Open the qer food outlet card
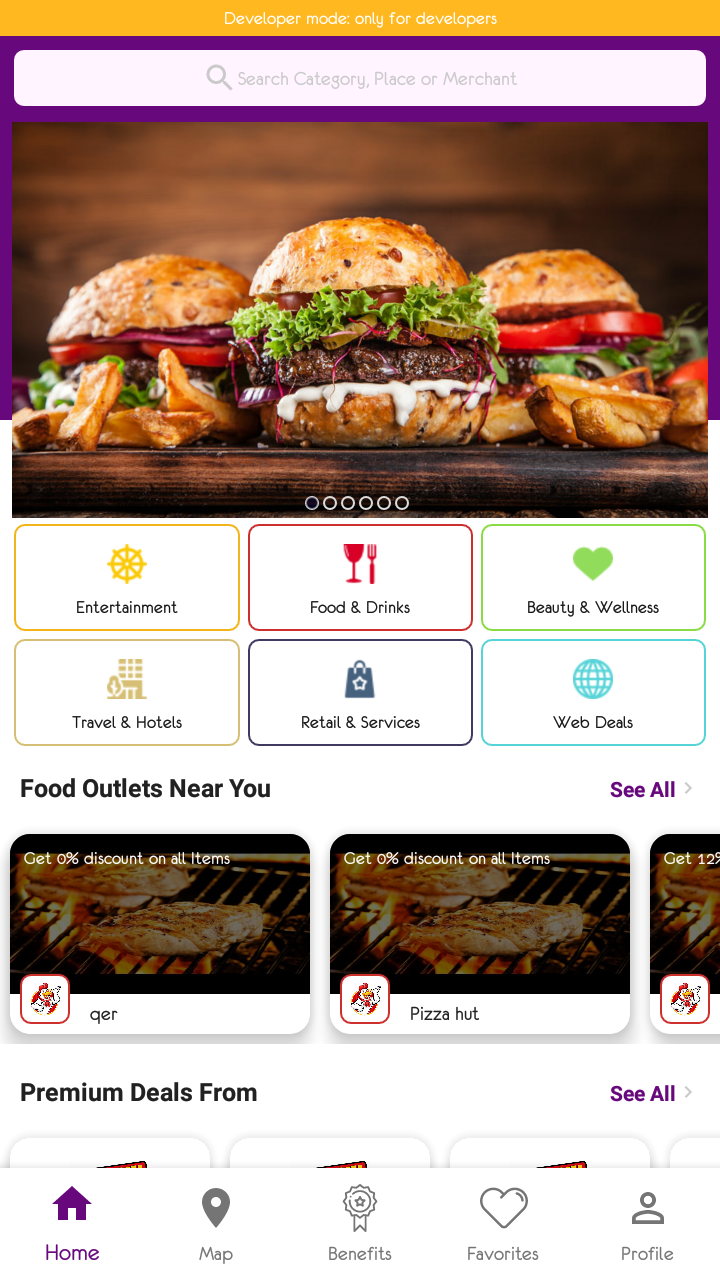 160,933
